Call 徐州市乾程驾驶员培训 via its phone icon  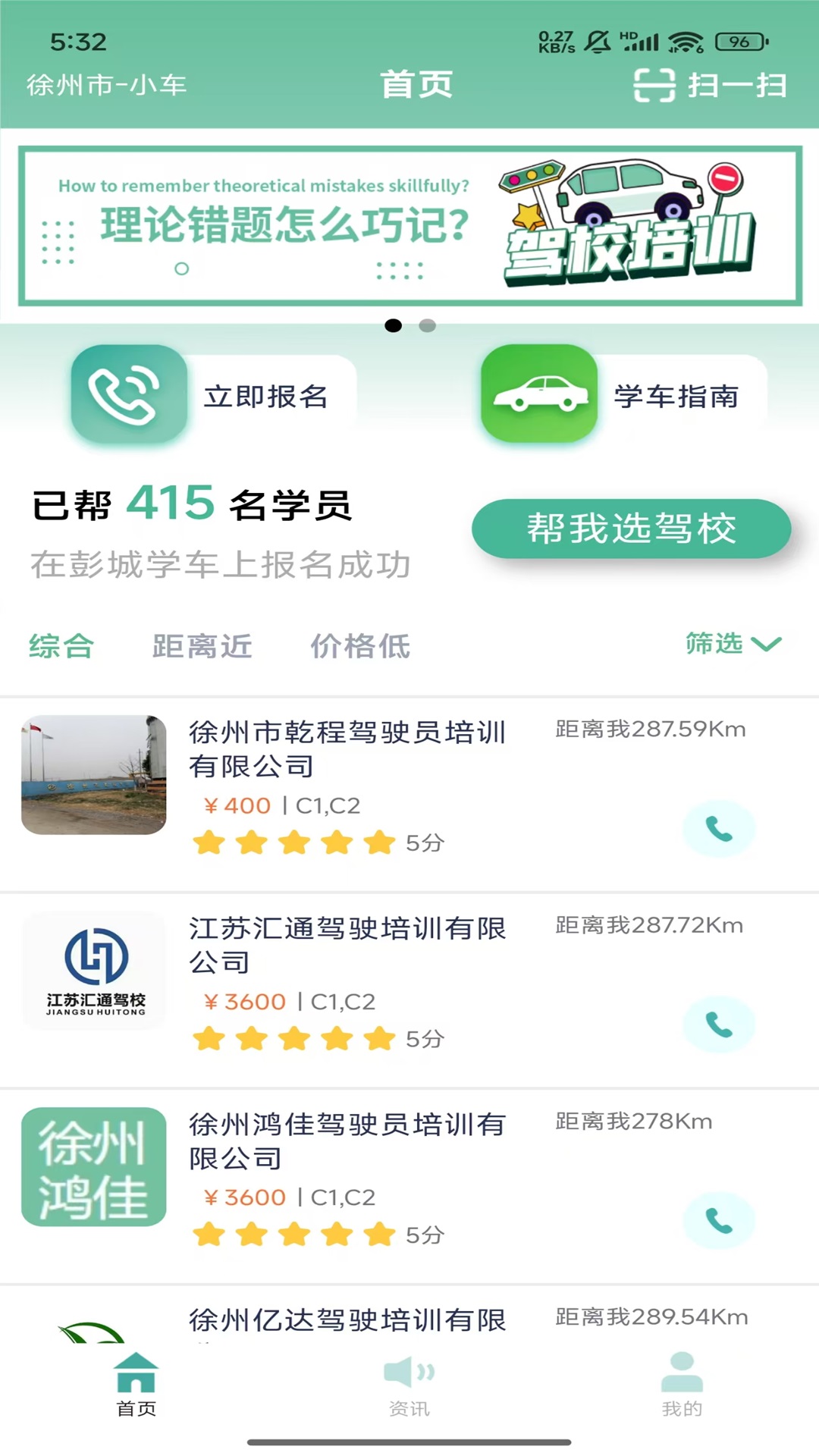(x=719, y=829)
